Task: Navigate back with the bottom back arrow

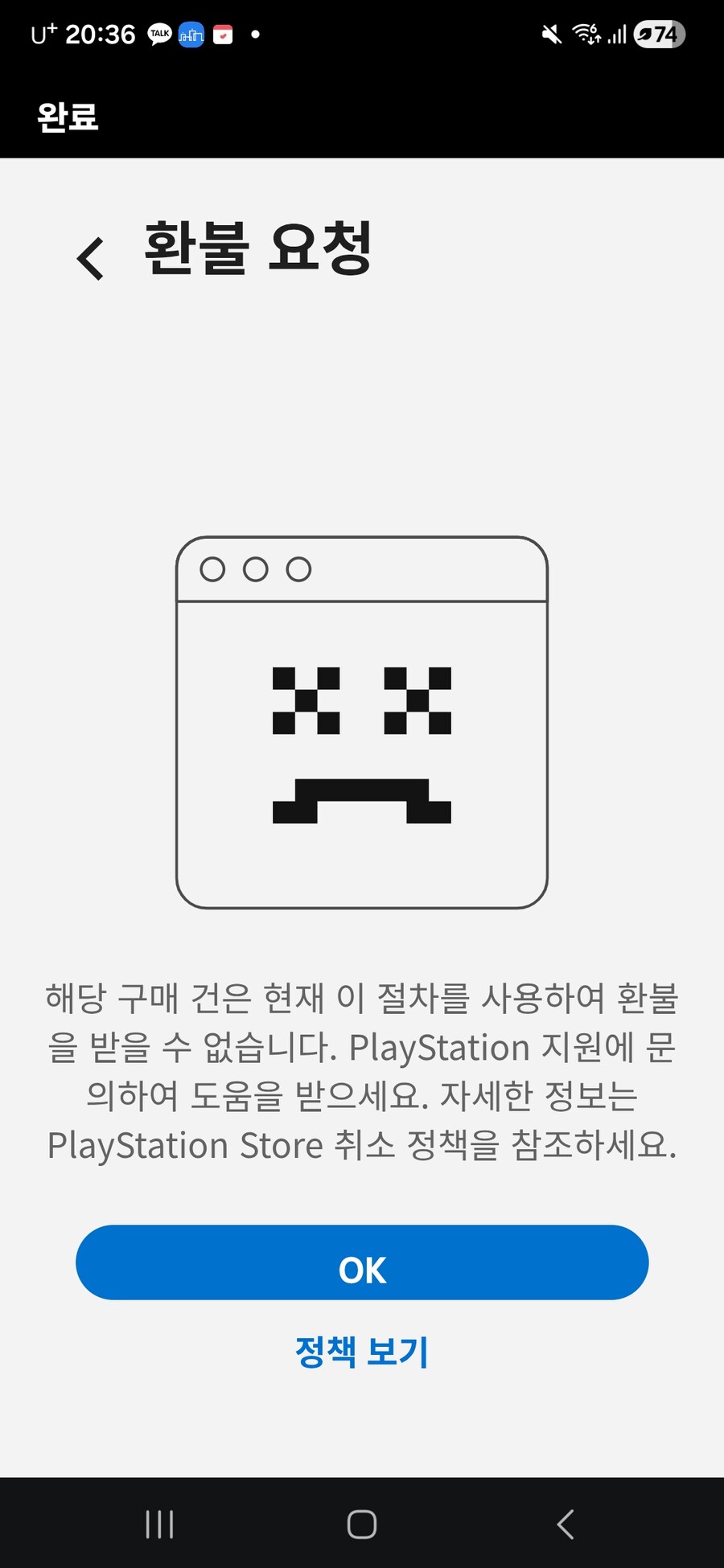Action: click(x=563, y=1522)
